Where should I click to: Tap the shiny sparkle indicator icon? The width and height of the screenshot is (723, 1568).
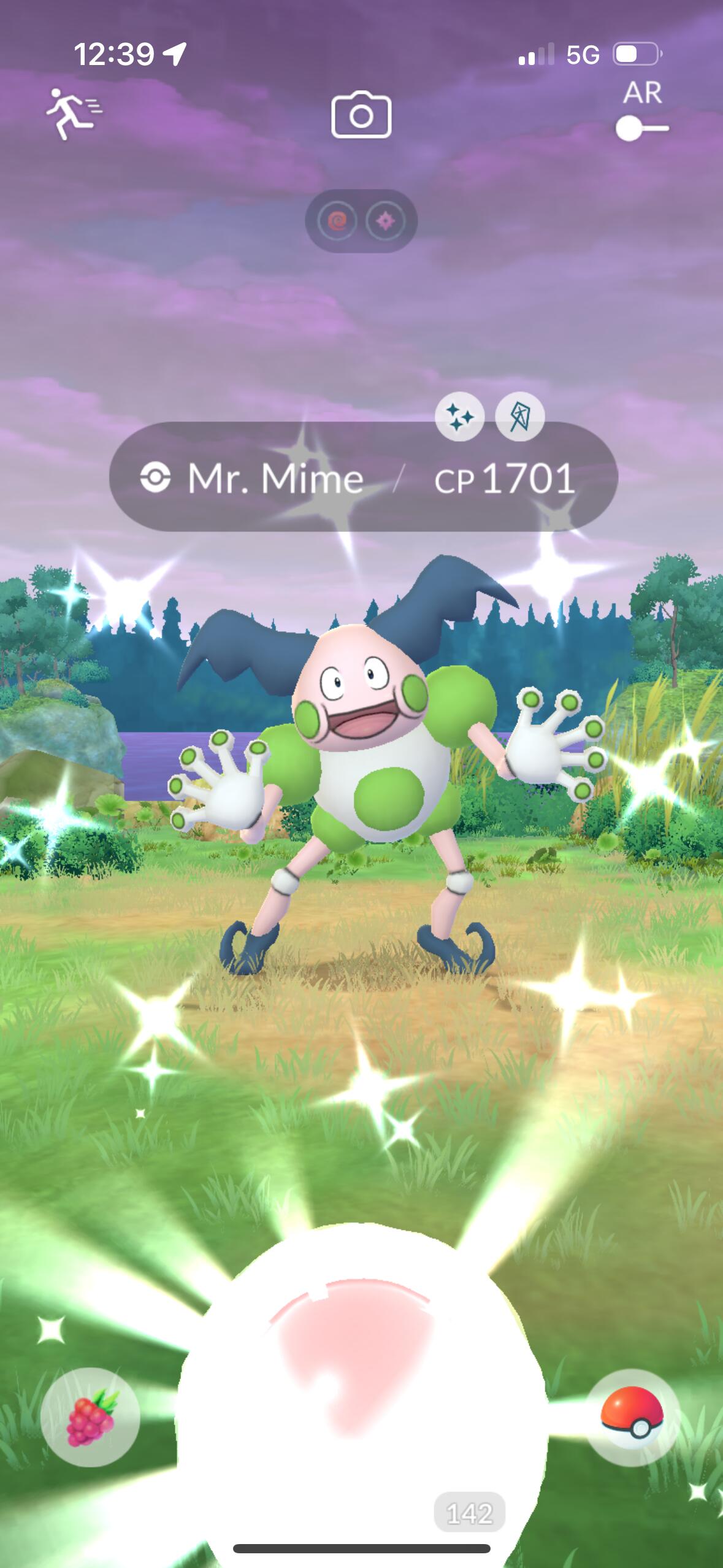point(459,417)
